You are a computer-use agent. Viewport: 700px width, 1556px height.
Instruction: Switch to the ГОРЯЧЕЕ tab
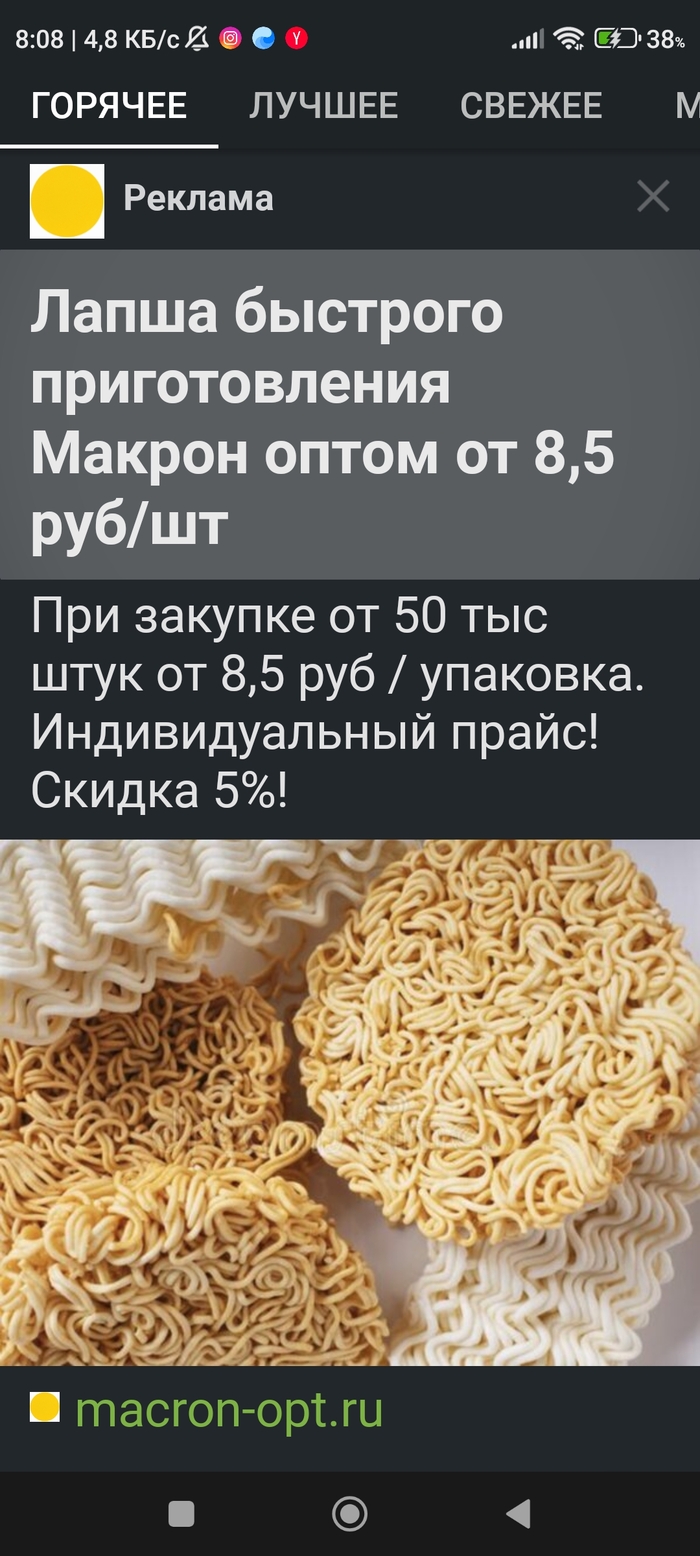pyautogui.click(x=109, y=106)
